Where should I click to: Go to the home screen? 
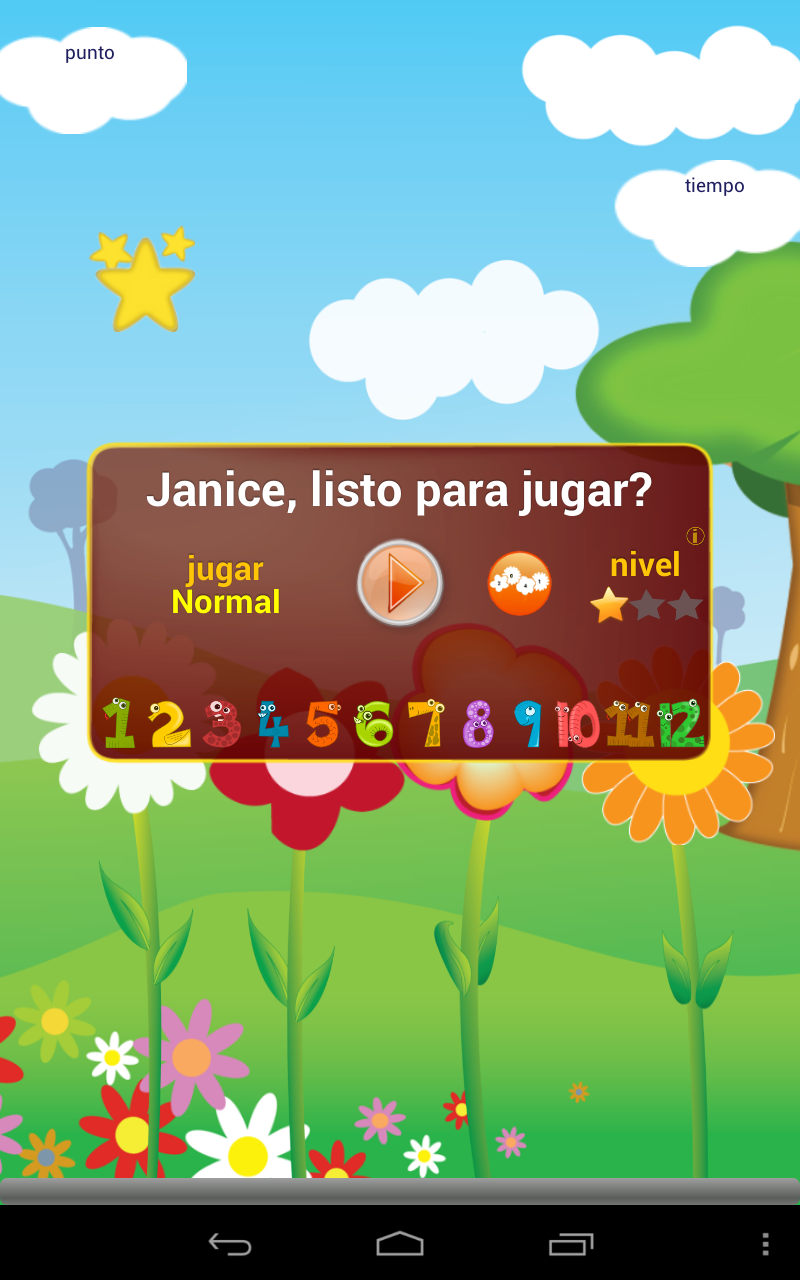tap(400, 1244)
